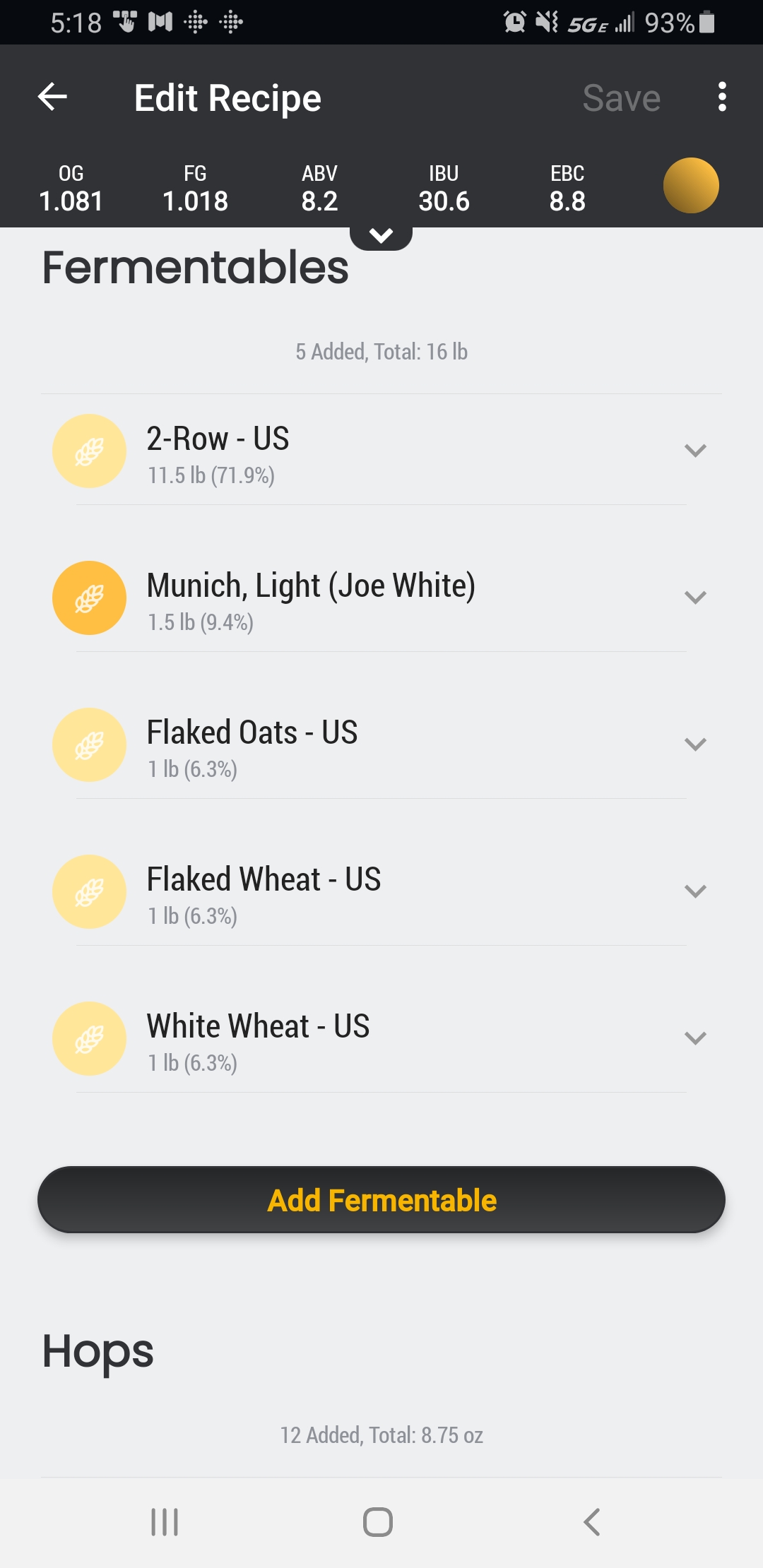The height and width of the screenshot is (1568, 763).
Task: Expand the 2-Row - US fermentable
Action: [x=695, y=451]
